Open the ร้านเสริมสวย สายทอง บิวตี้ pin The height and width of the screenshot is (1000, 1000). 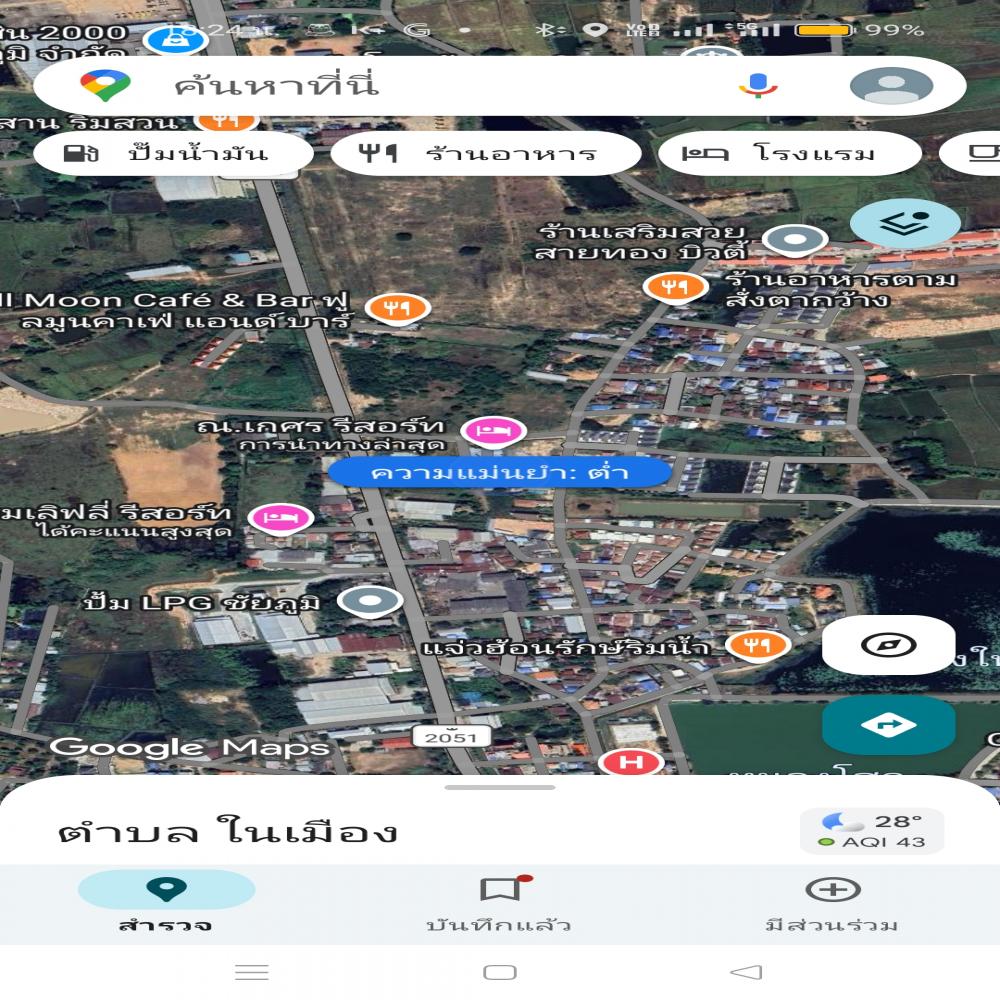click(795, 240)
